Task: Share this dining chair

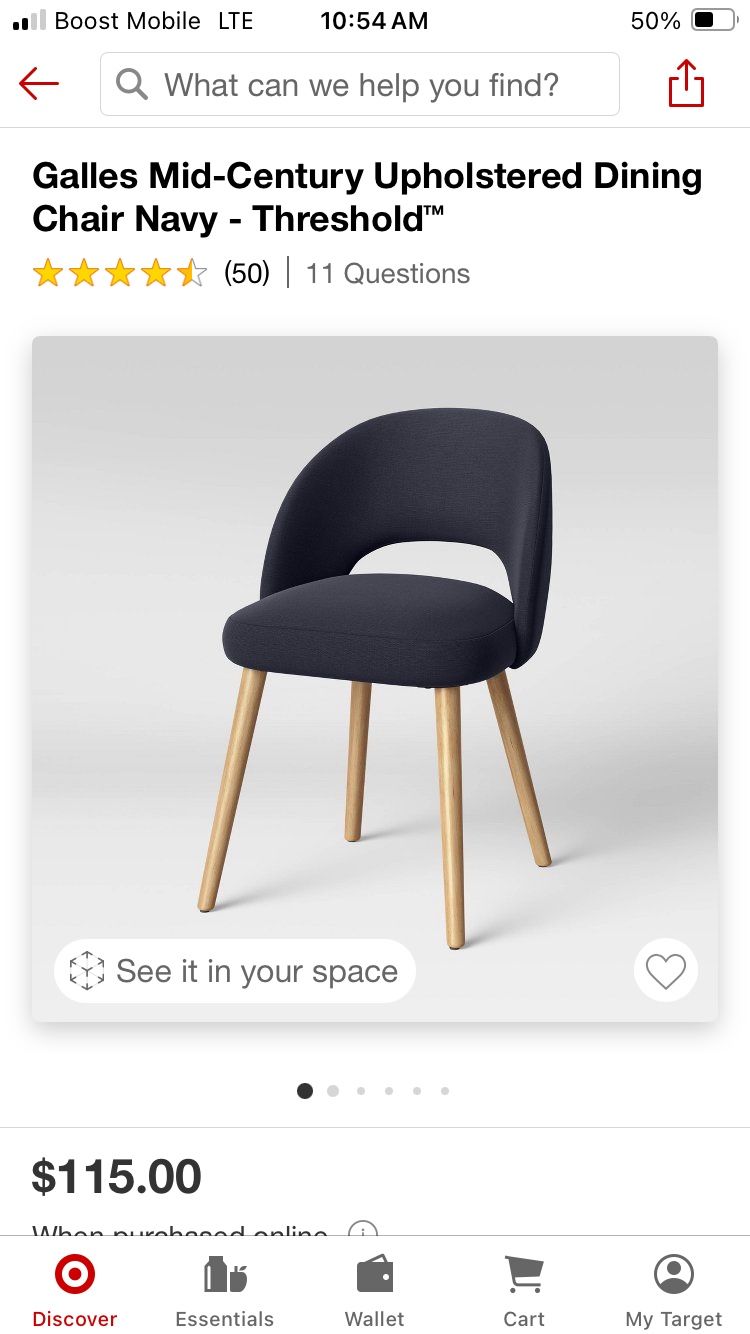Action: [x=686, y=83]
